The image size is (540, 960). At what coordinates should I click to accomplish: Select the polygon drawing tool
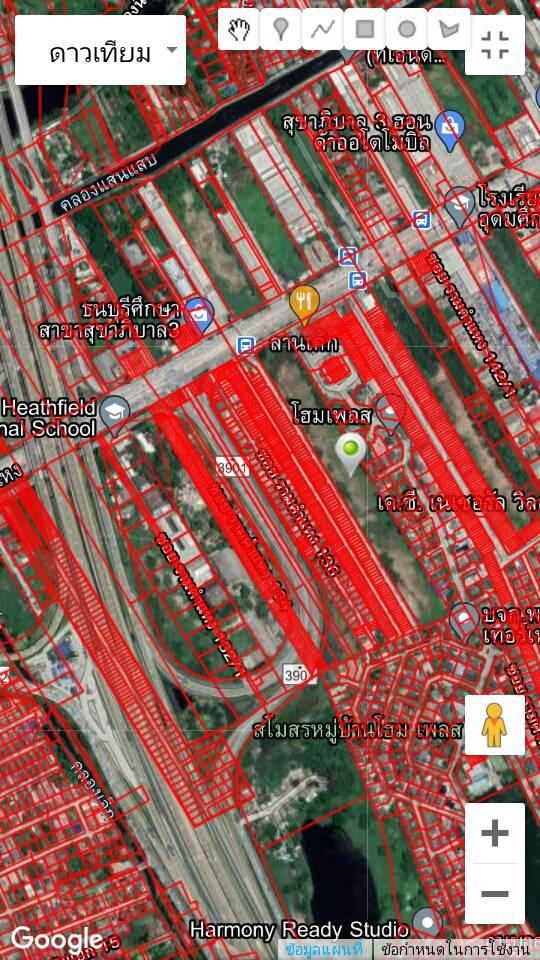click(449, 29)
